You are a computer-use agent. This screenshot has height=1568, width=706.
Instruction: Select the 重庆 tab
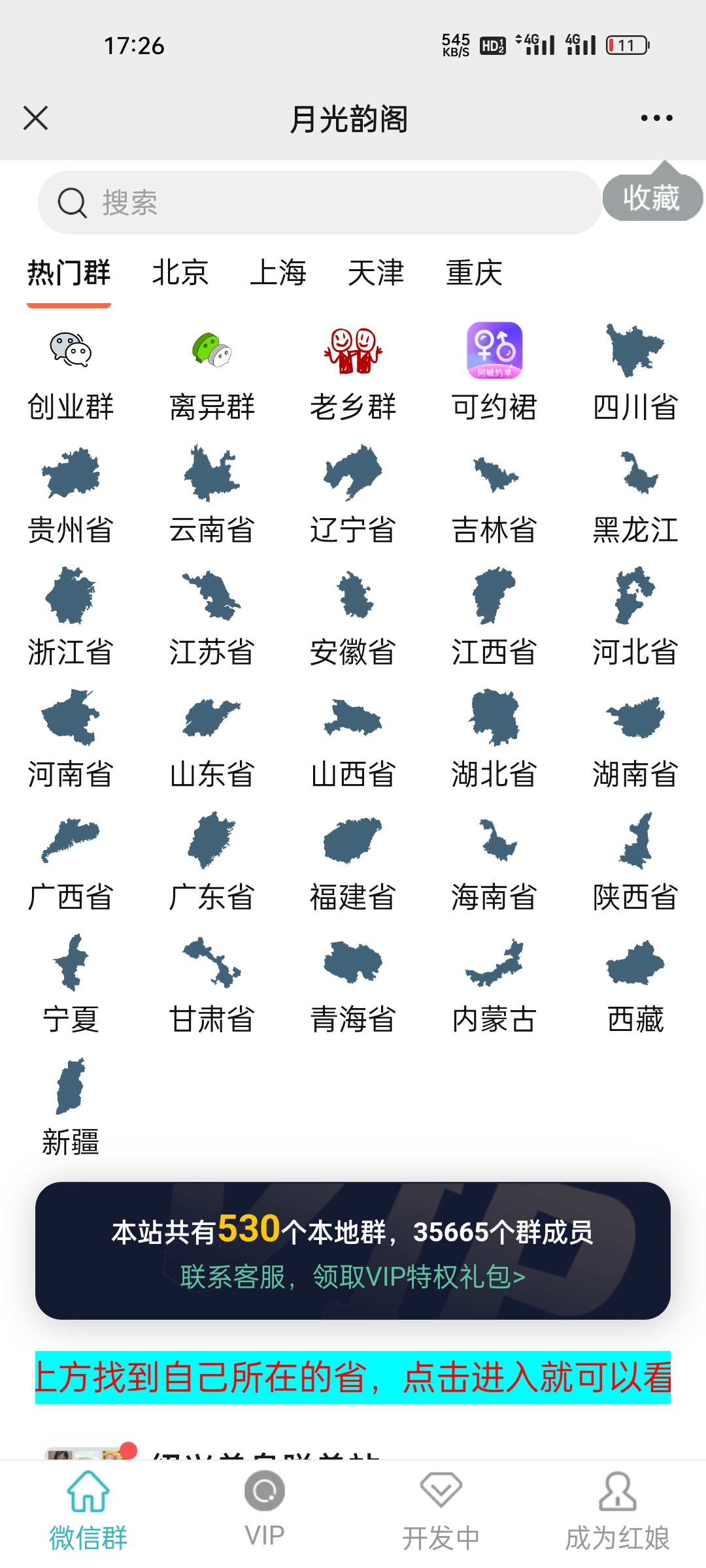tap(474, 273)
